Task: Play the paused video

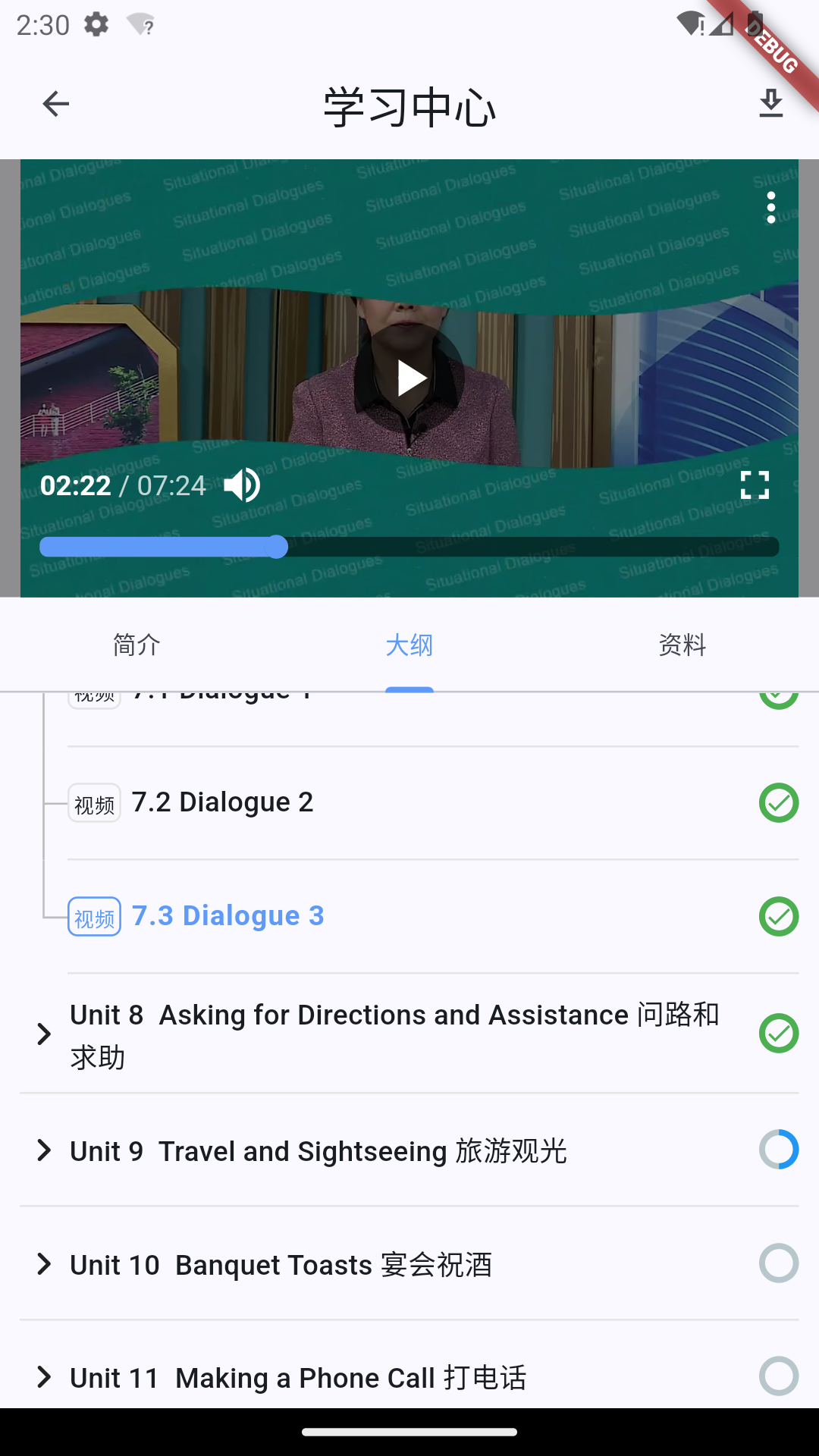Action: click(409, 378)
